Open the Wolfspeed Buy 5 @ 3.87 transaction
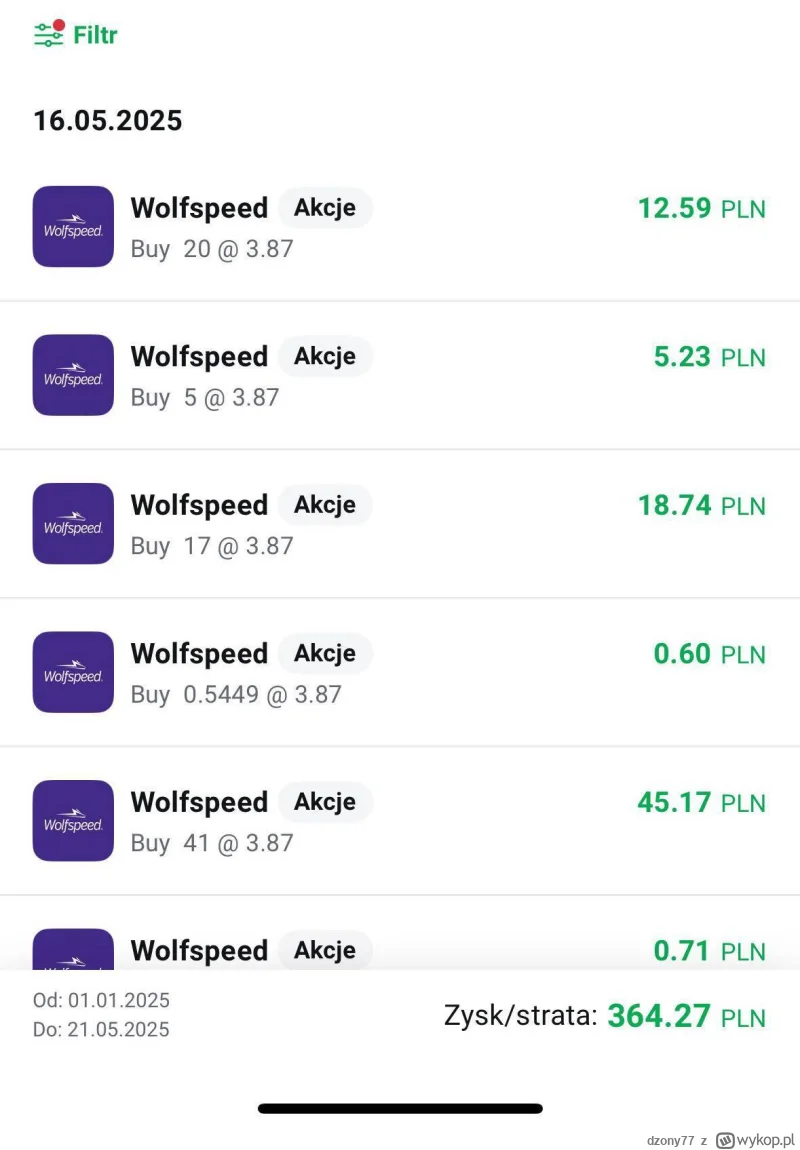800x1150 pixels. tap(400, 375)
